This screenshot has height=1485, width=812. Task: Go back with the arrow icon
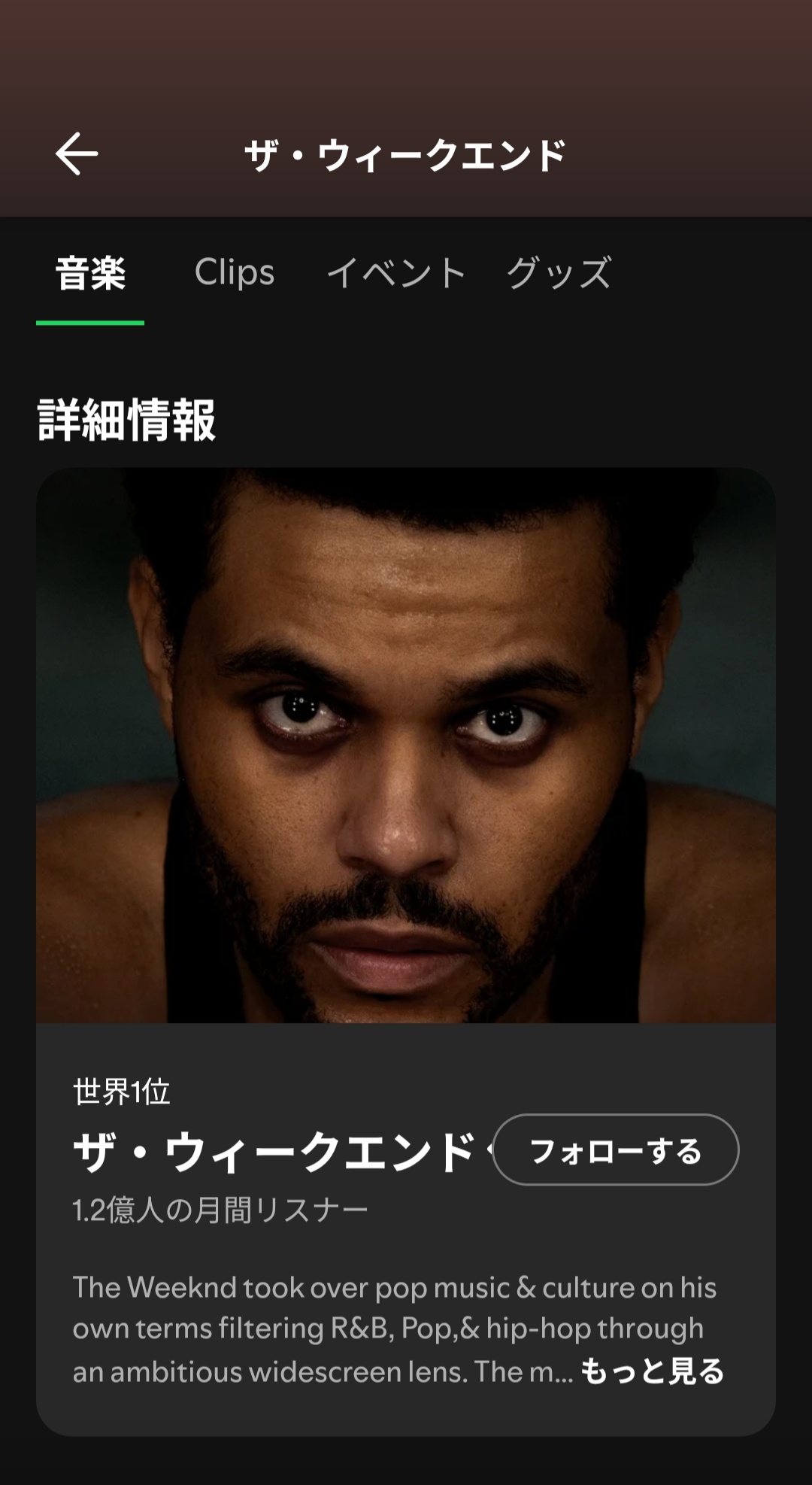point(77,154)
